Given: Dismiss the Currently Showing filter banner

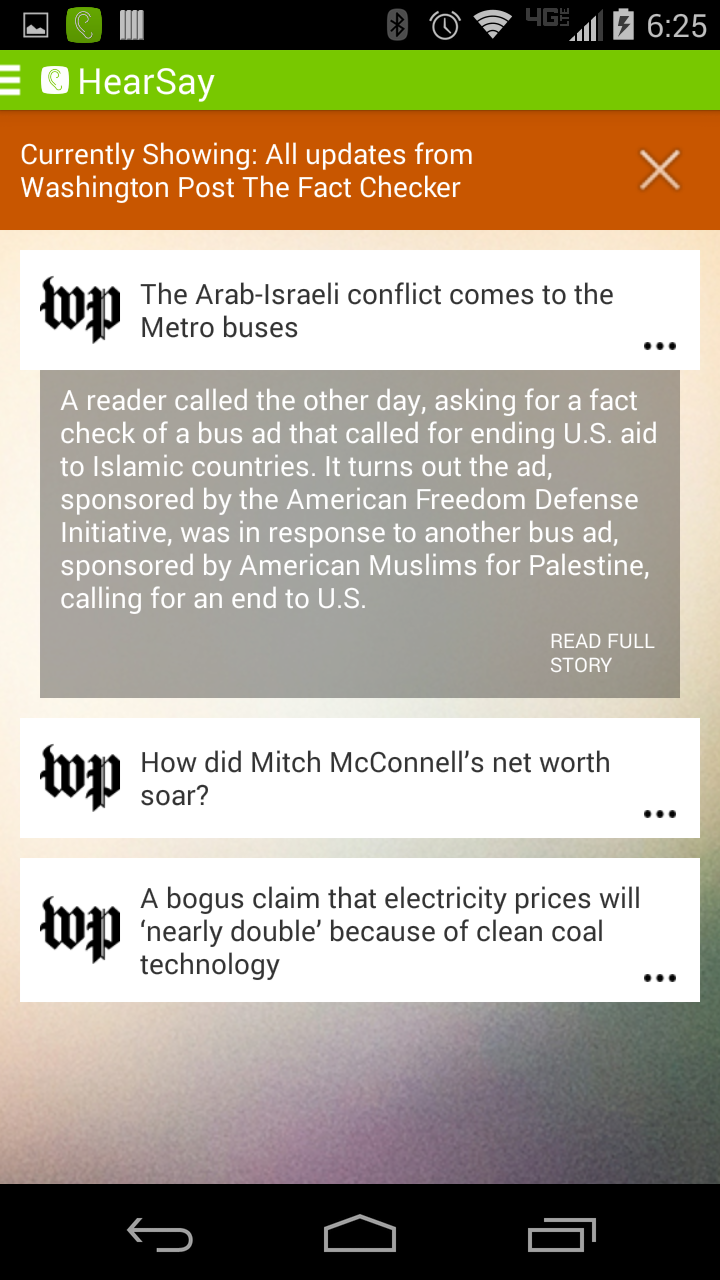Looking at the screenshot, I should pyautogui.click(x=660, y=170).
